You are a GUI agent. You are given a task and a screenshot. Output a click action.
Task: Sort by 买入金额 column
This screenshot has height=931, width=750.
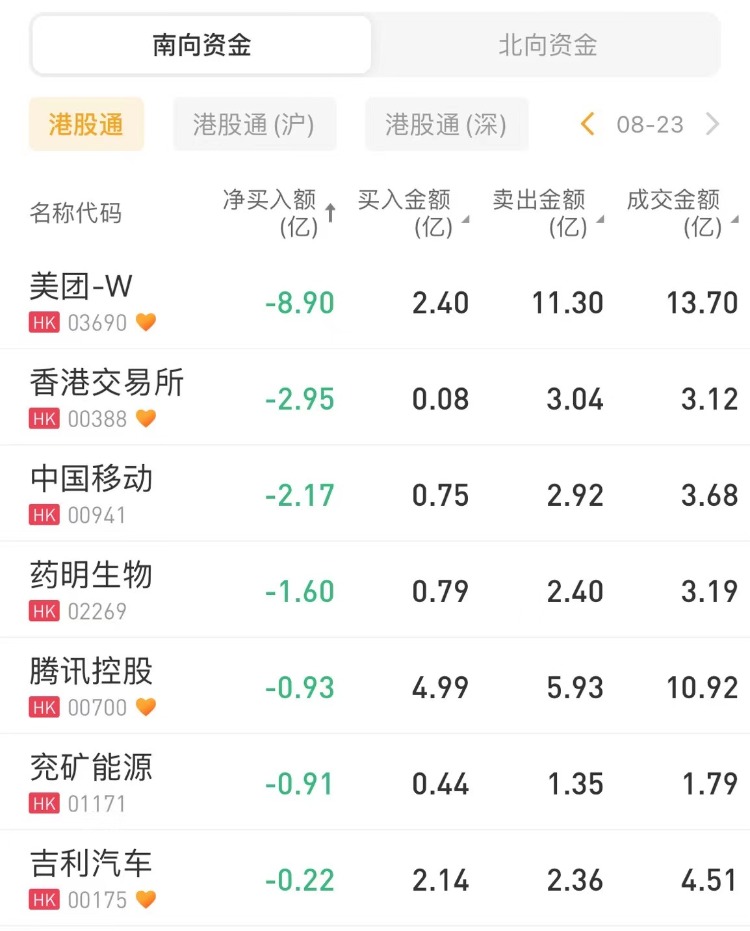(410, 212)
